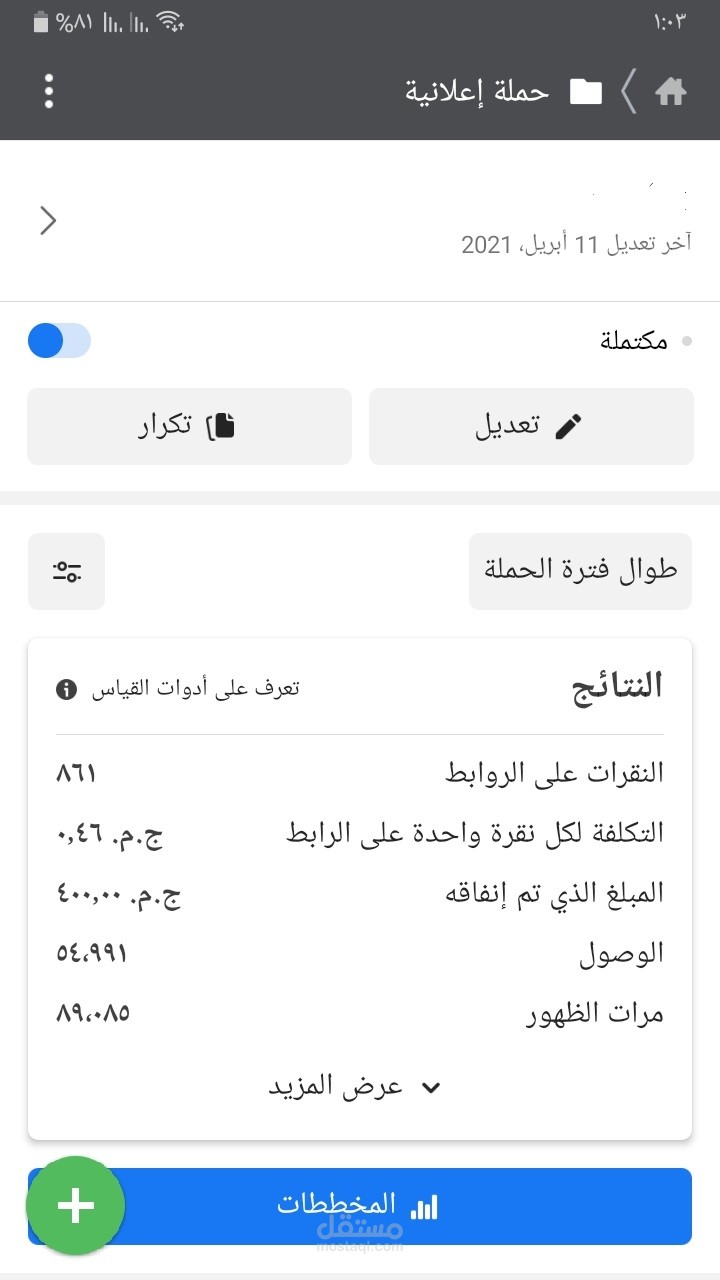Duplicate the campaign with تكرار
The width and height of the screenshot is (720, 1280).
coord(189,427)
